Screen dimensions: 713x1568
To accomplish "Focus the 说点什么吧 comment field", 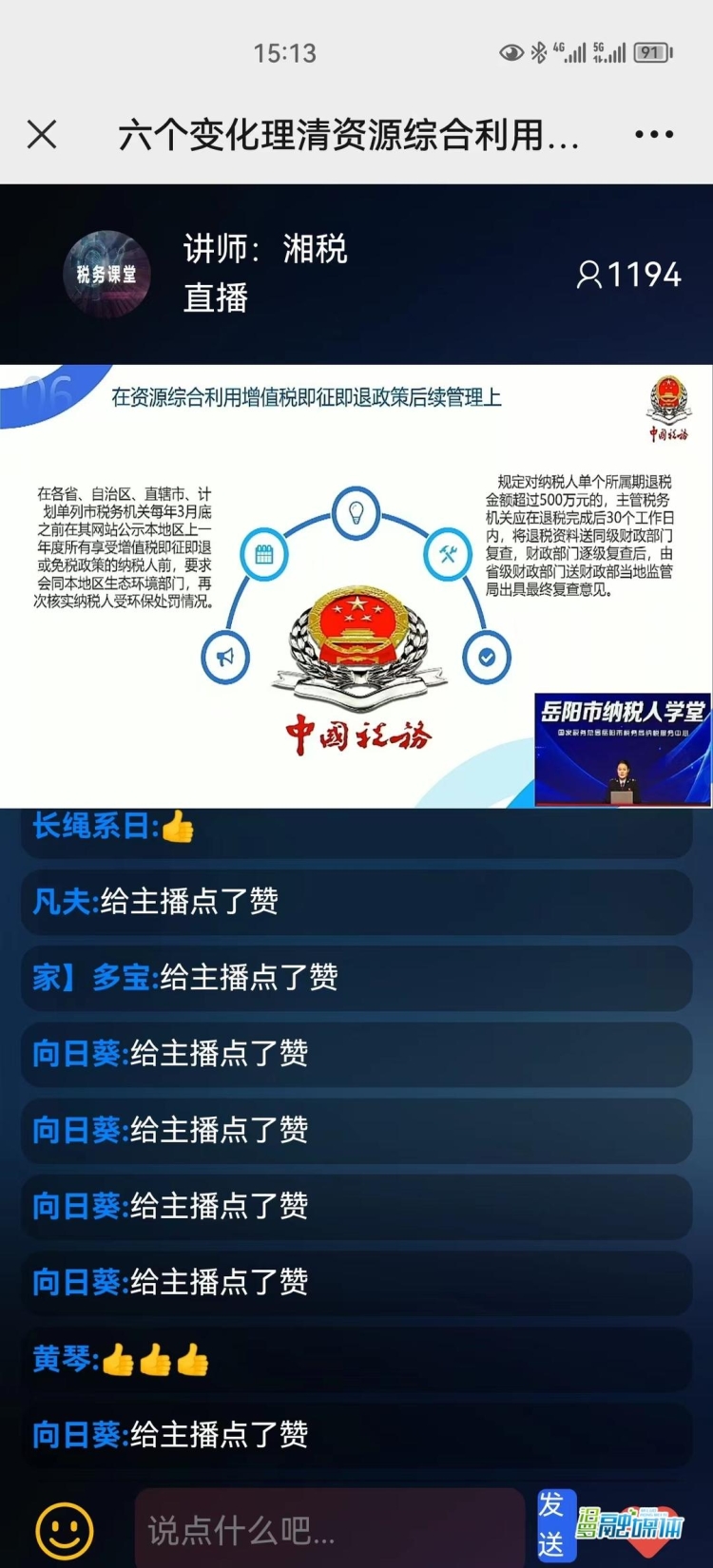I will tap(329, 1530).
